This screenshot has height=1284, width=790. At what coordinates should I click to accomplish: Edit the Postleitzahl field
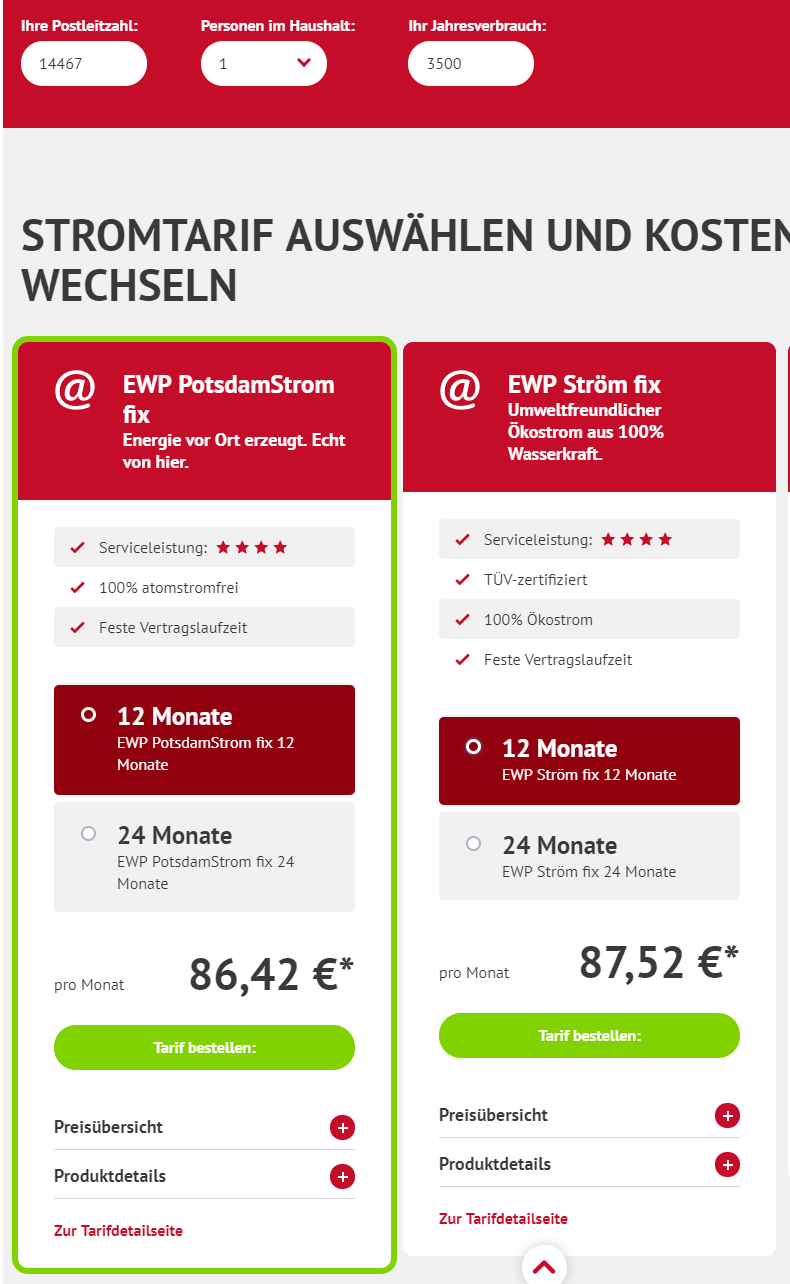(x=83, y=64)
